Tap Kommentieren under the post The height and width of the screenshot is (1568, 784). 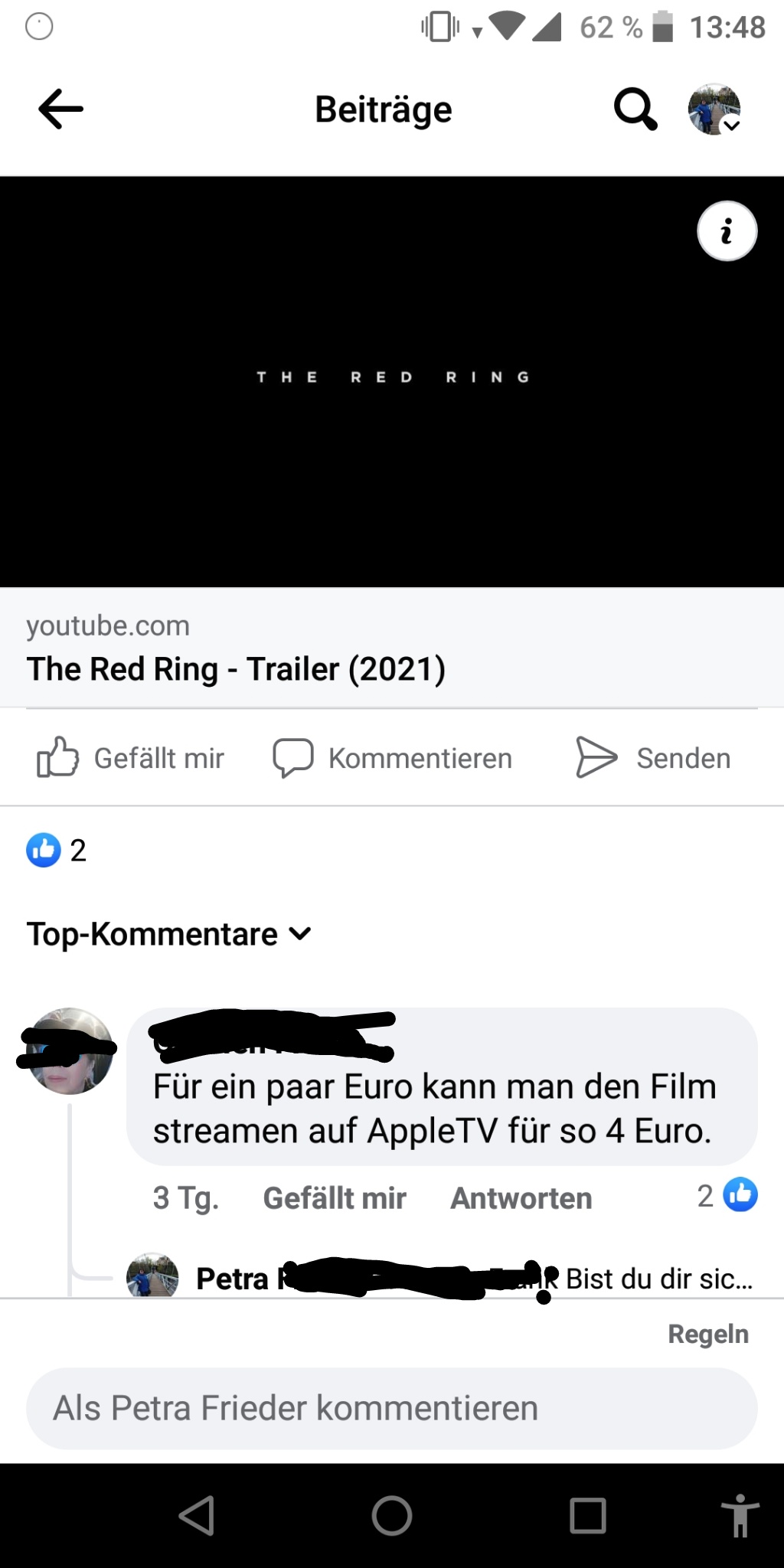pyautogui.click(x=393, y=758)
